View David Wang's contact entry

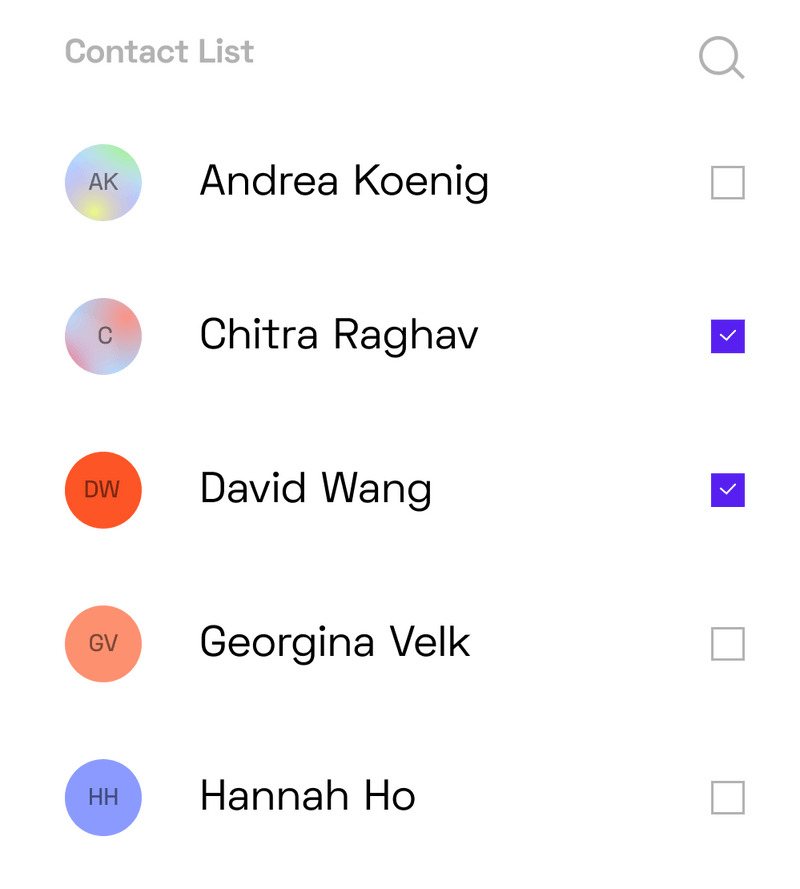click(315, 489)
